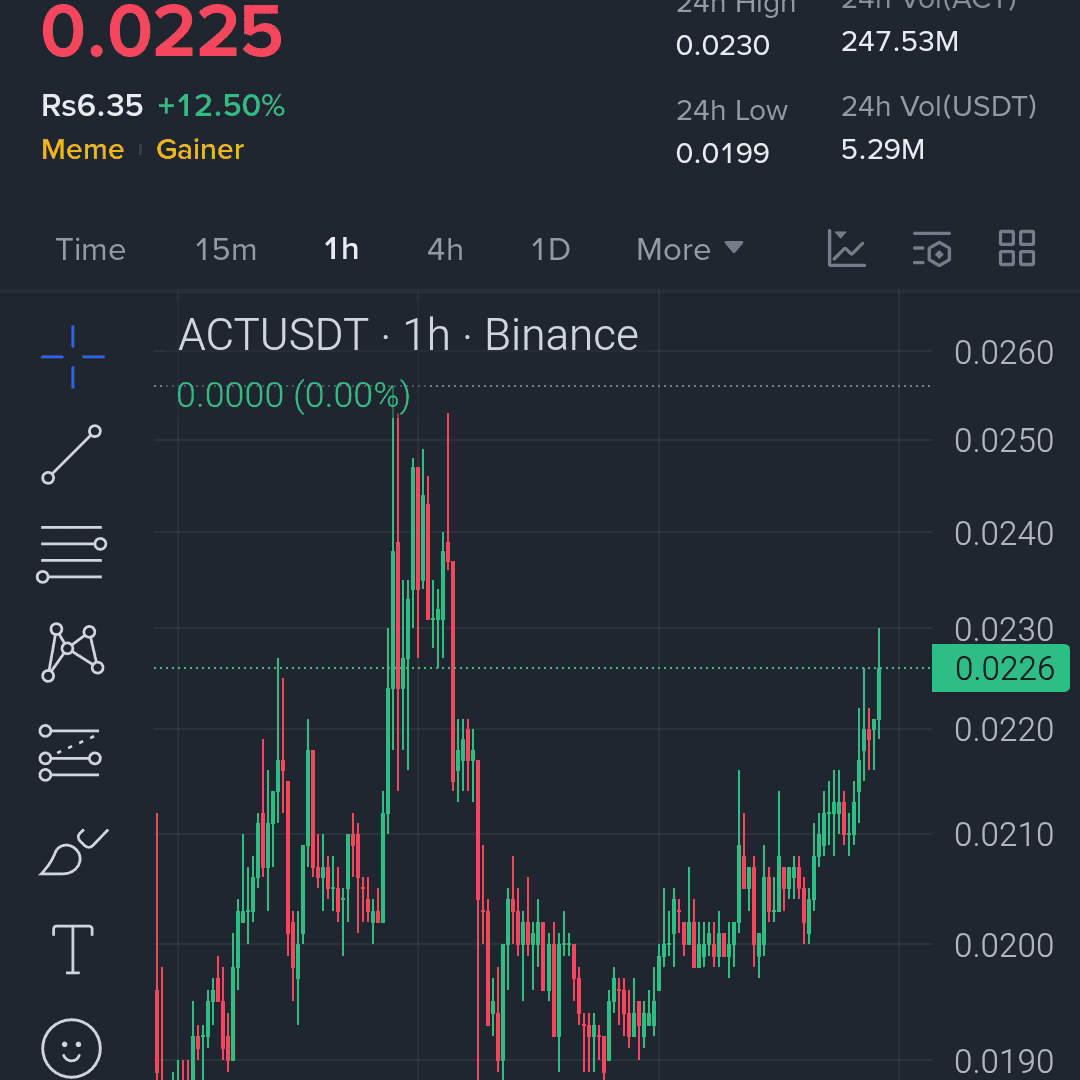Choose the trend line drawing tool
This screenshot has width=1080, height=1080.
coord(72,454)
